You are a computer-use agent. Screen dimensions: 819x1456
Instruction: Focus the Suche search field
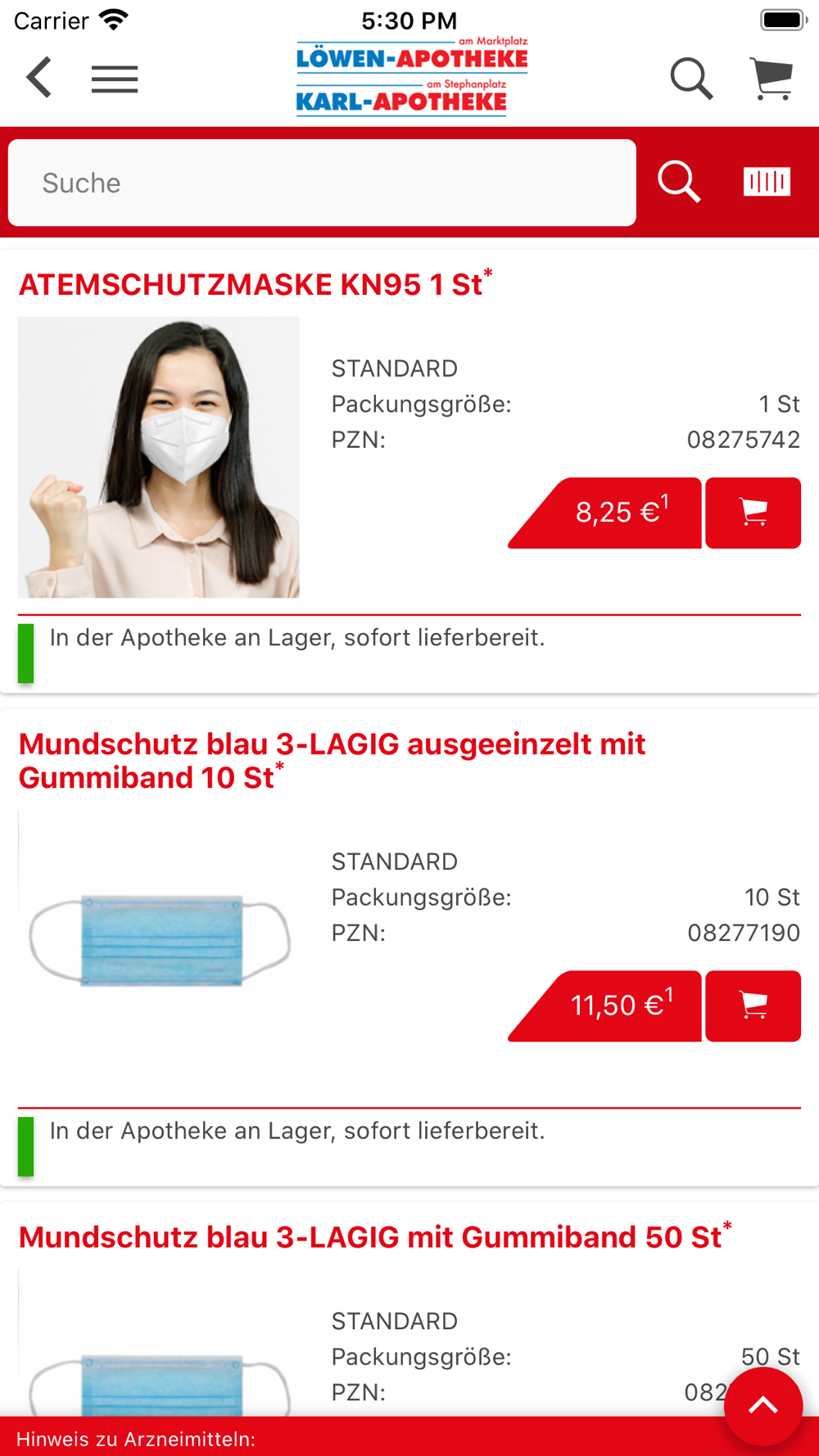click(x=322, y=183)
